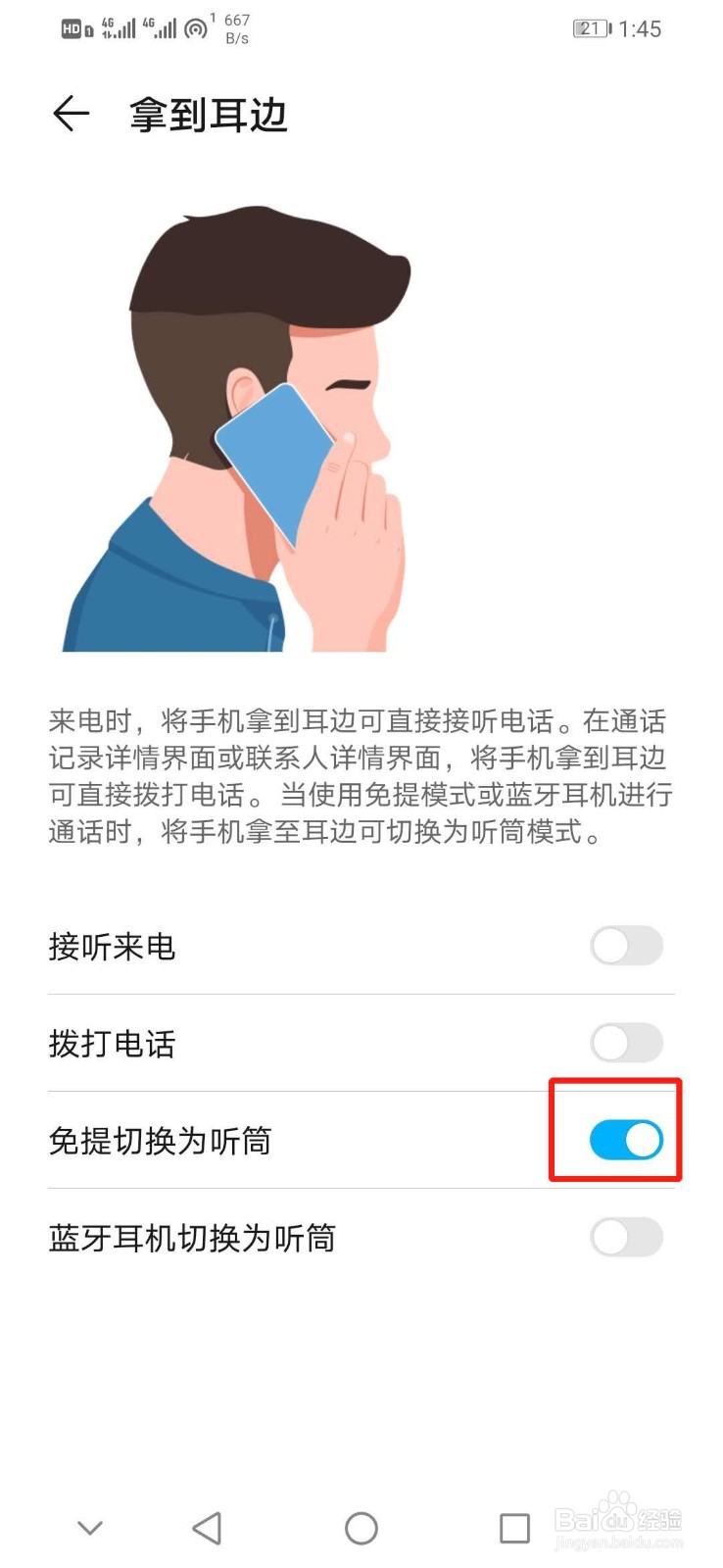Image resolution: width=723 pixels, height=1568 pixels.
Task: Tap the home circle button in navigation bar
Action: 361,1527
